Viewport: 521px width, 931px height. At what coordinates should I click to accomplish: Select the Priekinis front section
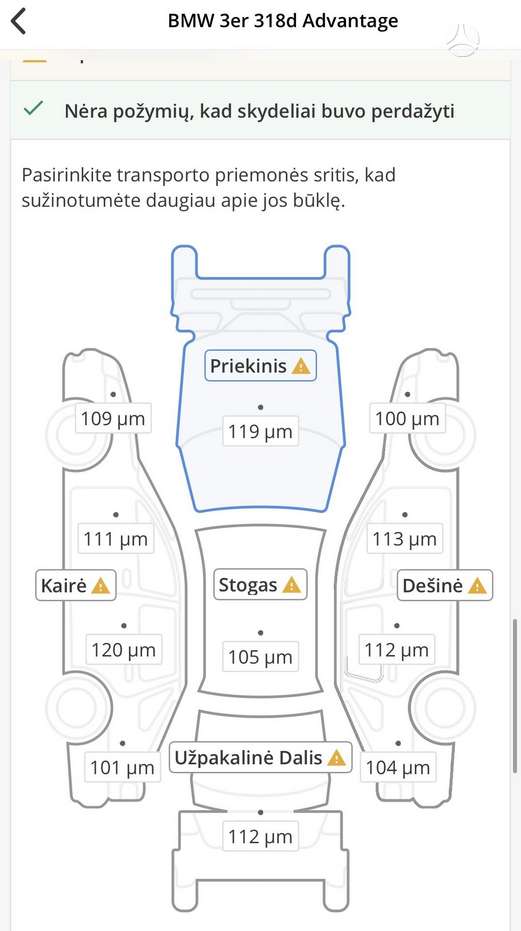click(x=260, y=366)
